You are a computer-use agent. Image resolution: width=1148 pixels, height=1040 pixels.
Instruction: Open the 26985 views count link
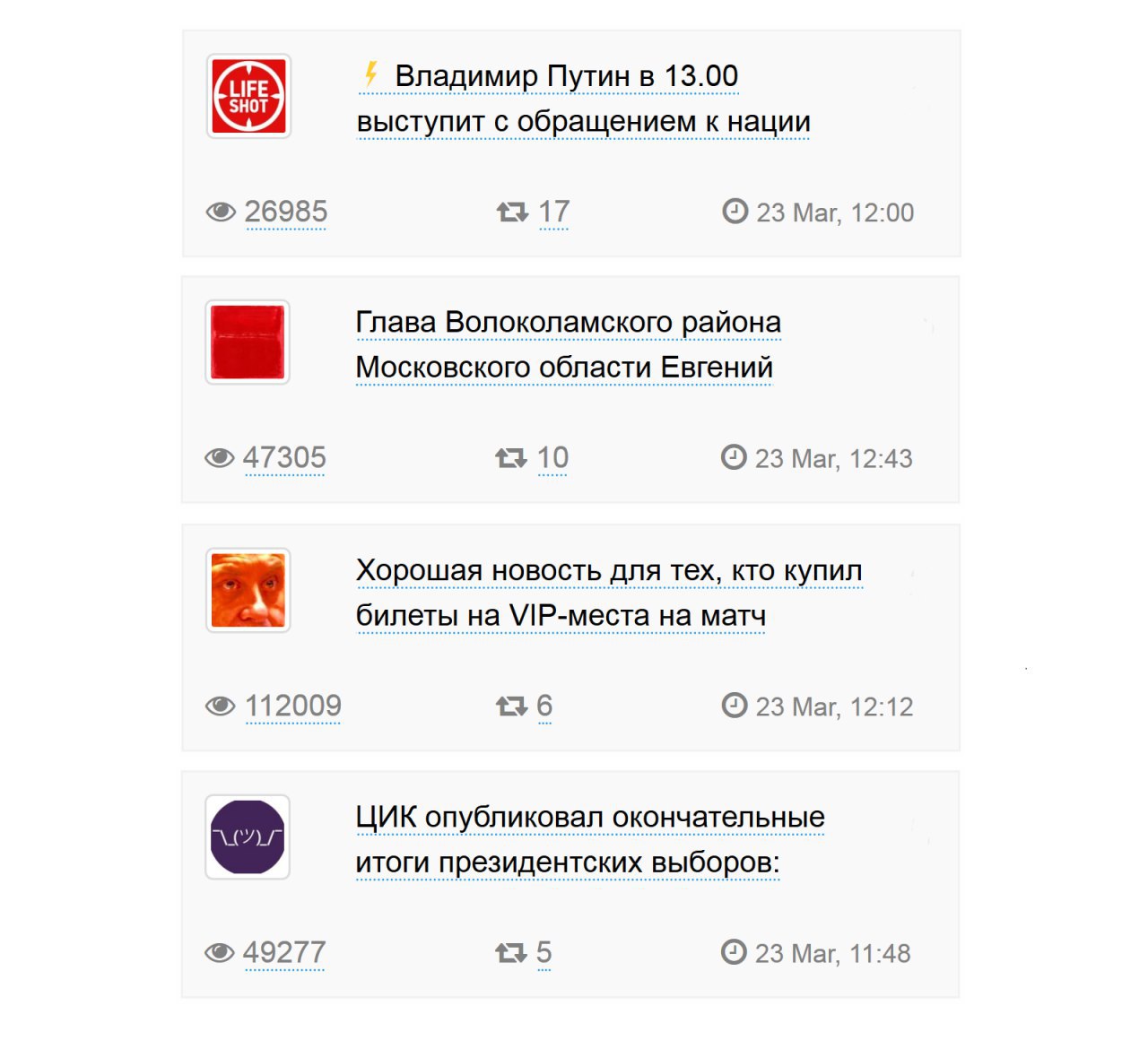coord(285,212)
